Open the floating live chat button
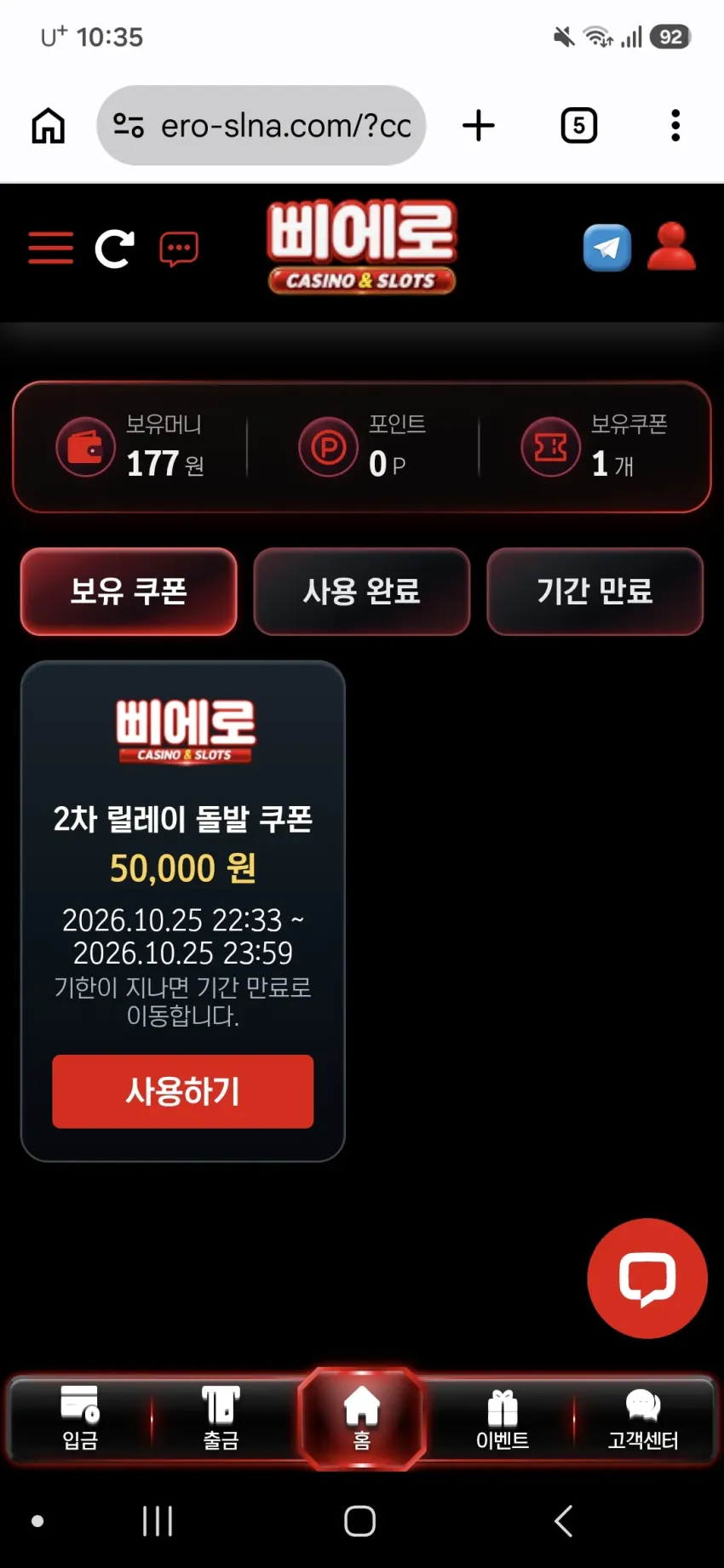The image size is (724, 1568). 647,1279
